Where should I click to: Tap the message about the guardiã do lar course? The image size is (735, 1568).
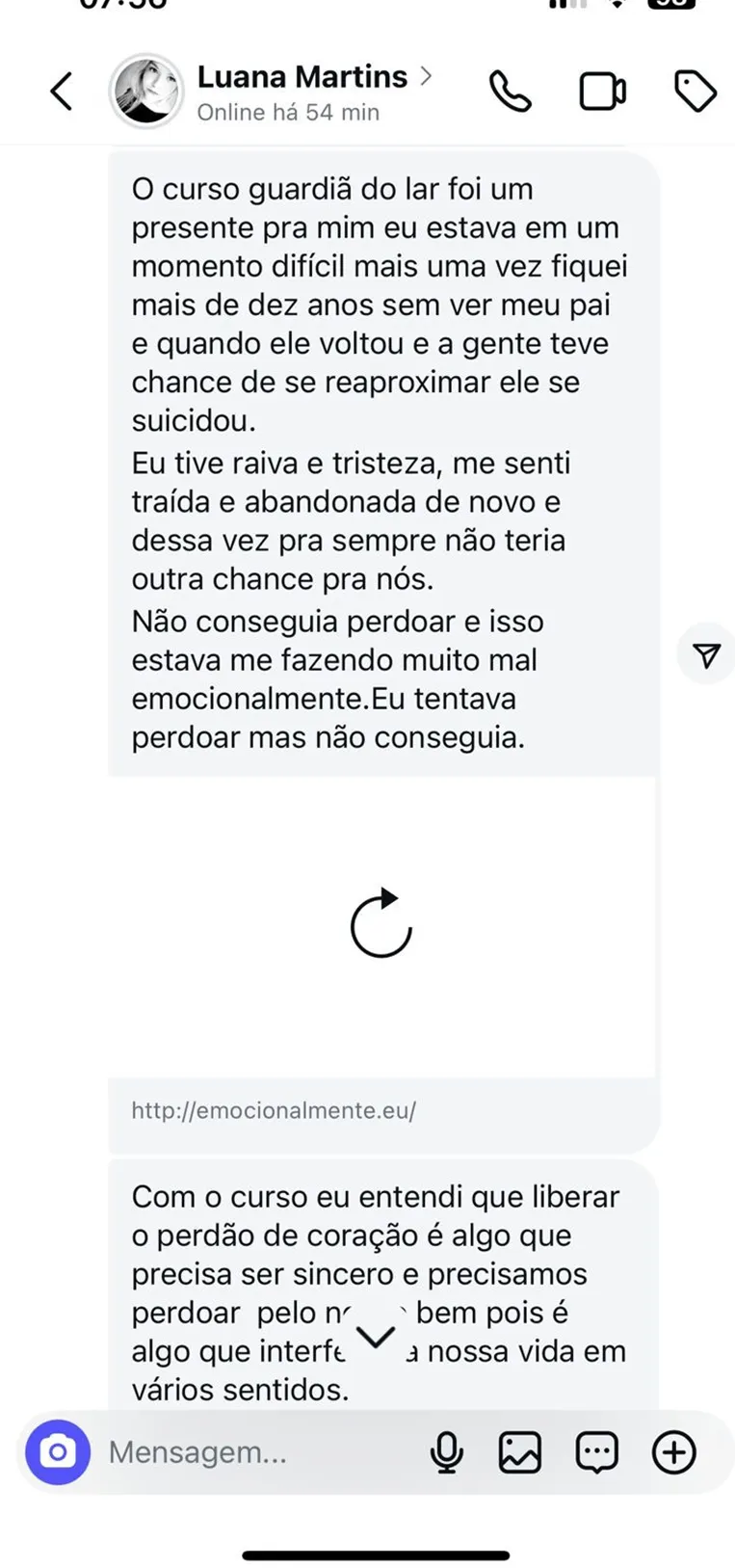point(381,463)
